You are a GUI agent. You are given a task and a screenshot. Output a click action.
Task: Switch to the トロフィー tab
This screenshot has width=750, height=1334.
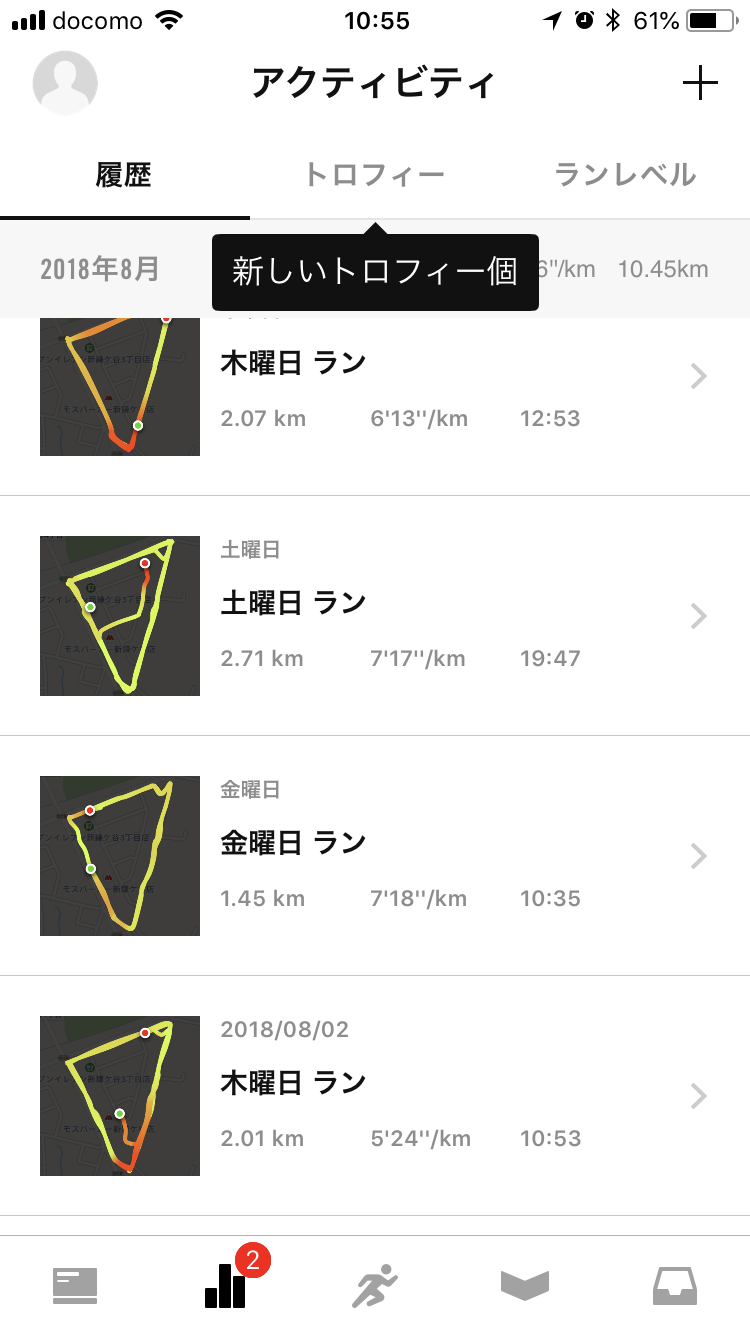pos(374,175)
